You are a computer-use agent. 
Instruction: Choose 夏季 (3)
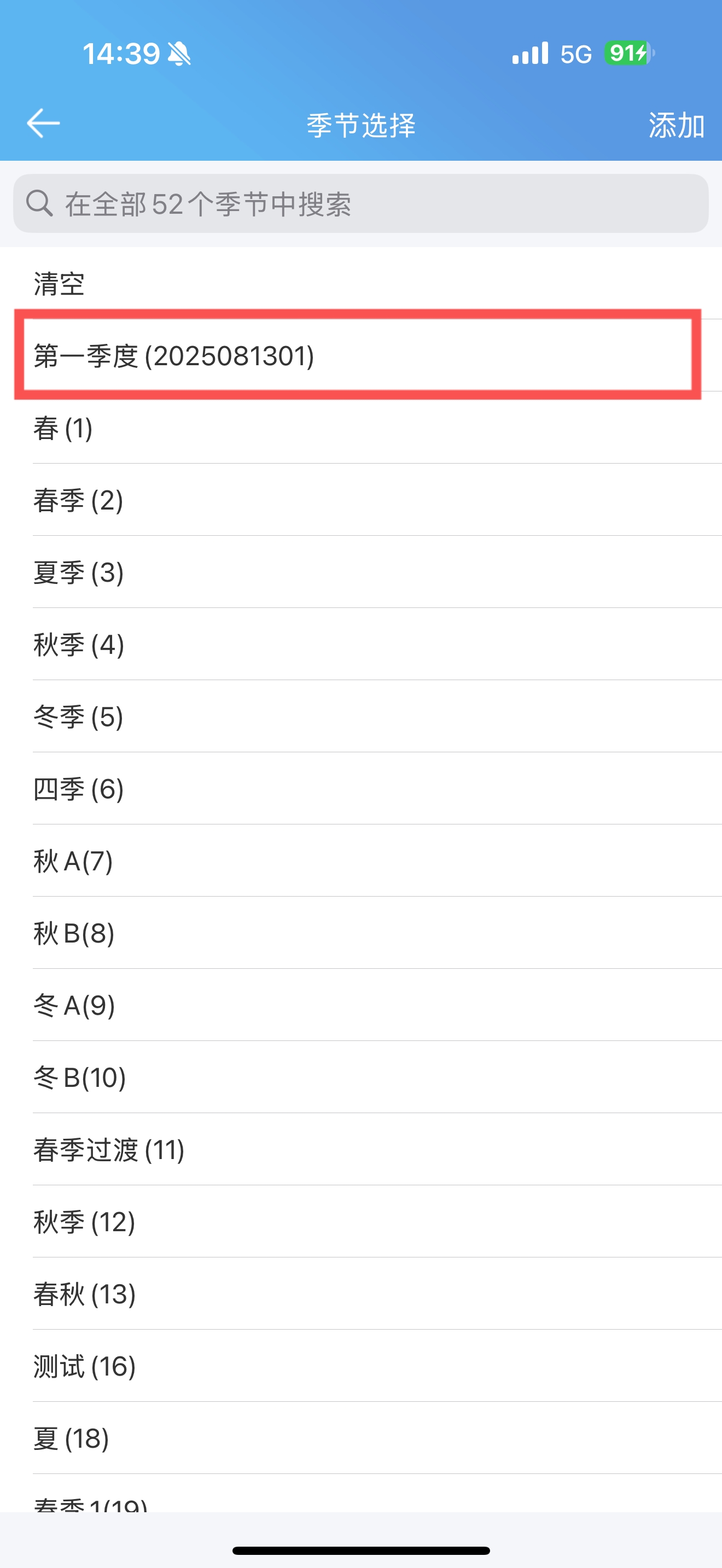click(x=361, y=572)
